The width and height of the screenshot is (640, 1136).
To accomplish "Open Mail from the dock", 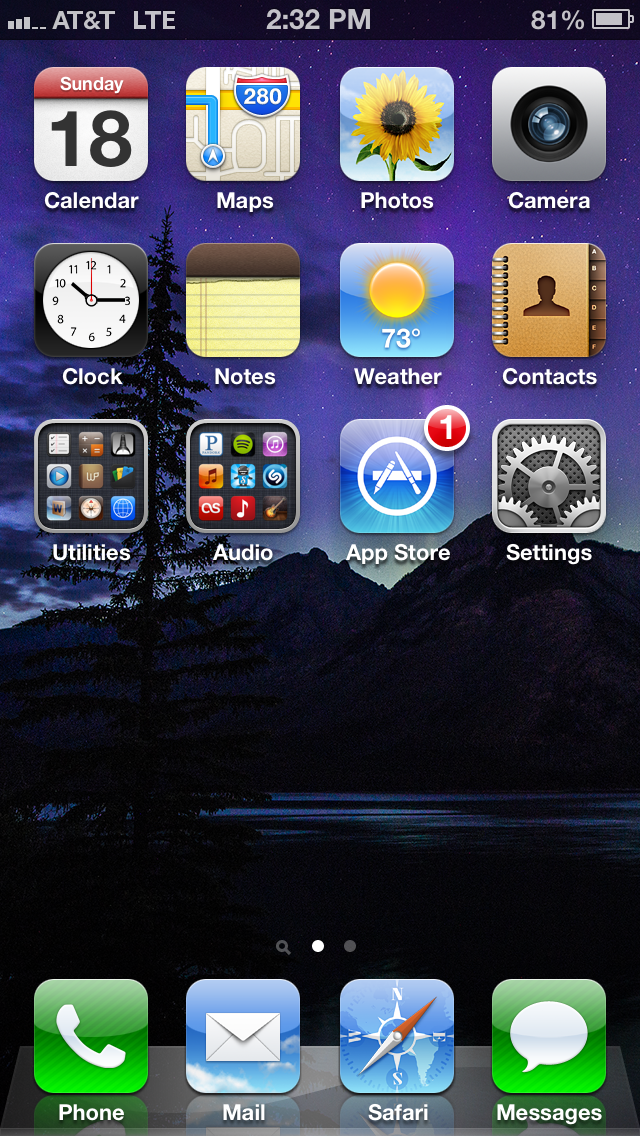I will tap(243, 1036).
